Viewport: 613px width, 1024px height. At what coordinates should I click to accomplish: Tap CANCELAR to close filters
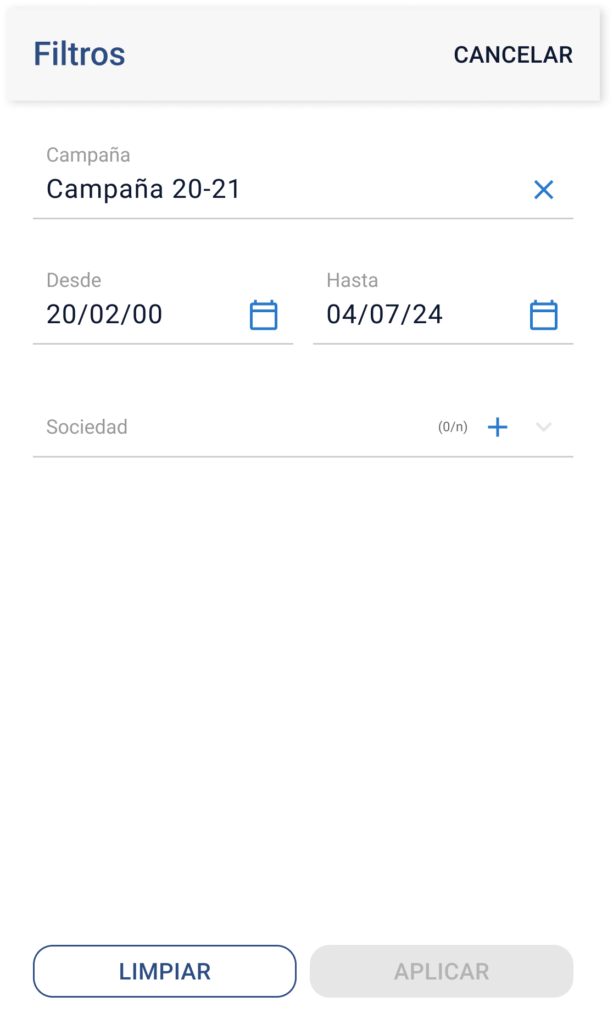[513, 55]
